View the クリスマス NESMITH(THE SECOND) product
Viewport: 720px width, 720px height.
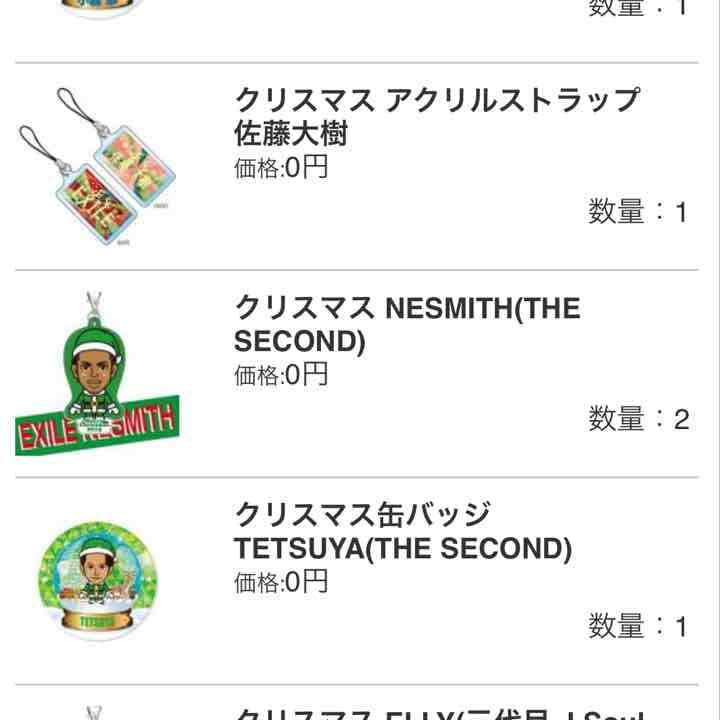coord(406,324)
